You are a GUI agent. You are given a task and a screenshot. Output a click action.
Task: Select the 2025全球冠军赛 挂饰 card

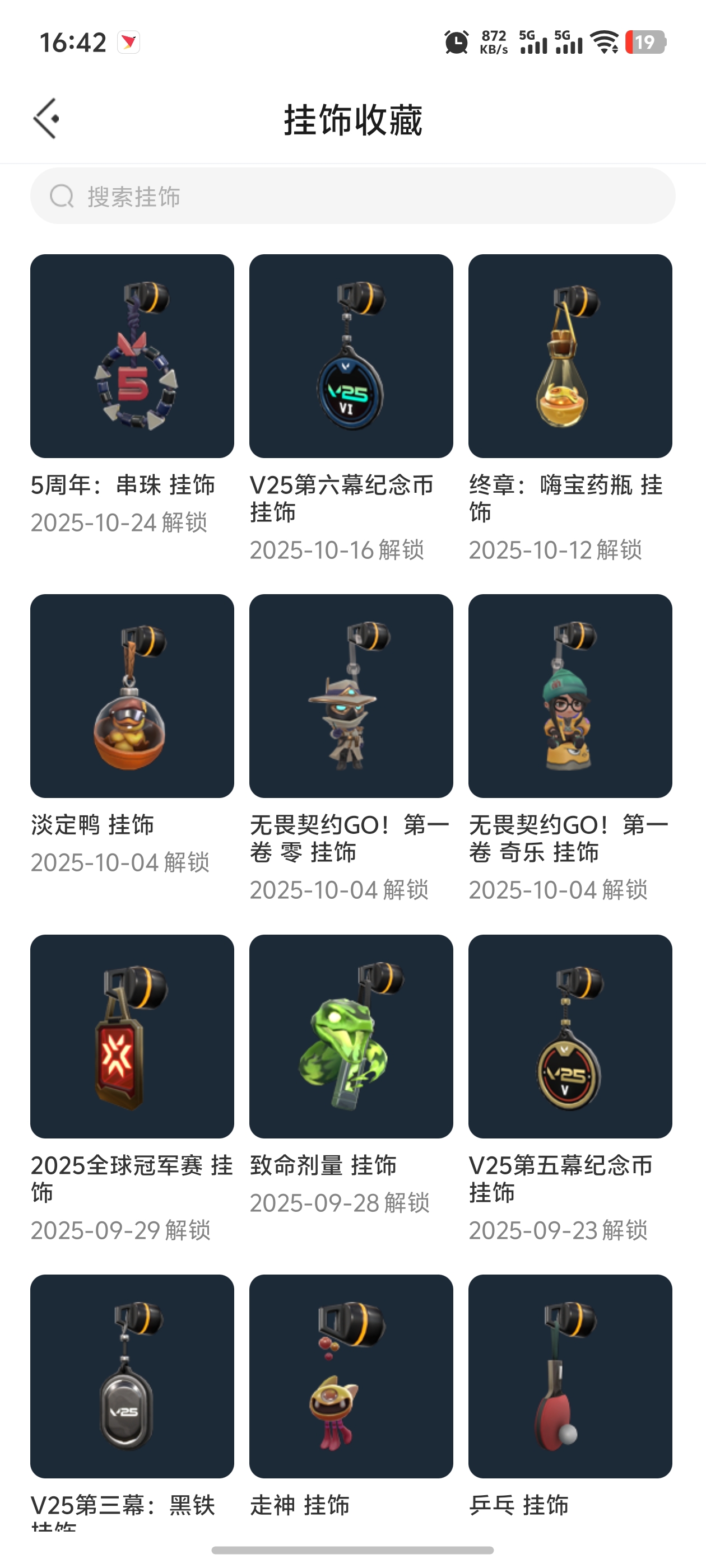[132, 1036]
